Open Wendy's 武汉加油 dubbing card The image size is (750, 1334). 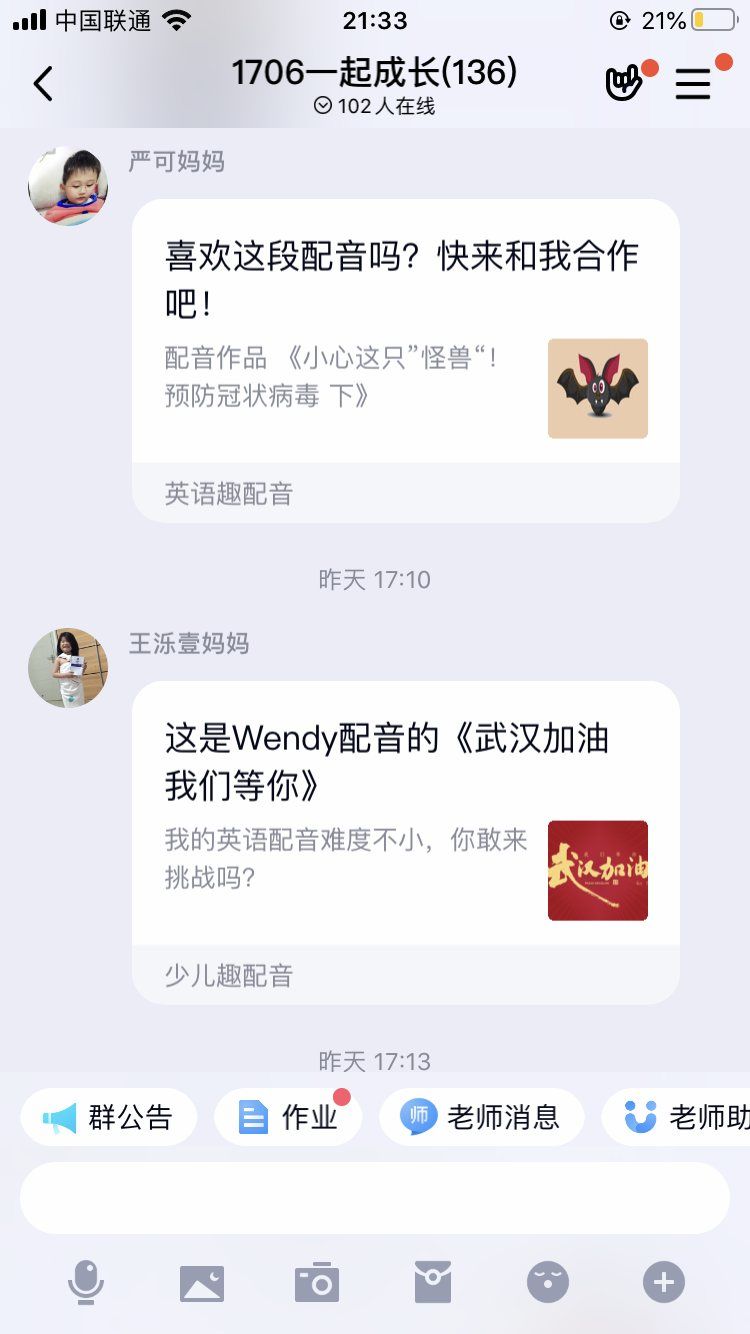tap(405, 842)
